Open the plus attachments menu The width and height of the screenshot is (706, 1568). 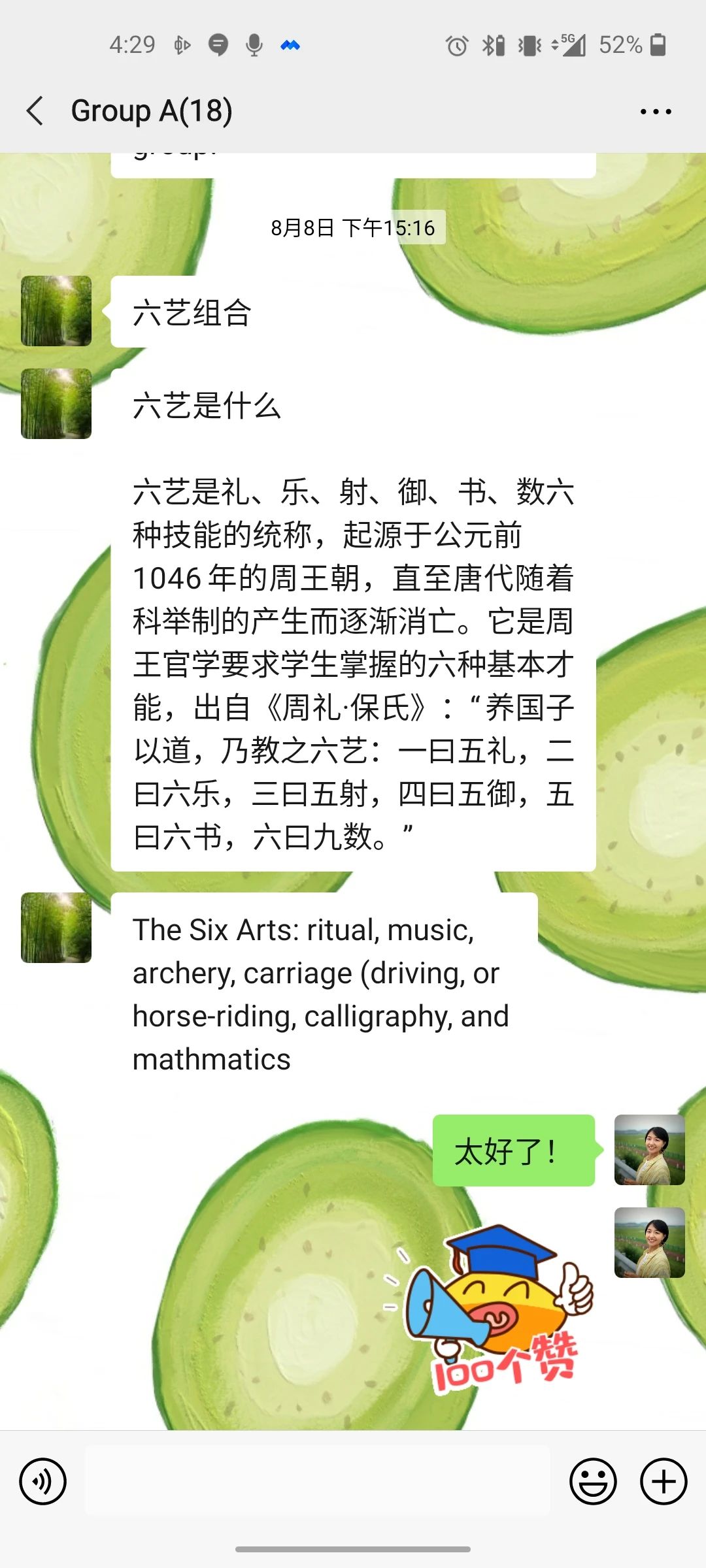[663, 1481]
